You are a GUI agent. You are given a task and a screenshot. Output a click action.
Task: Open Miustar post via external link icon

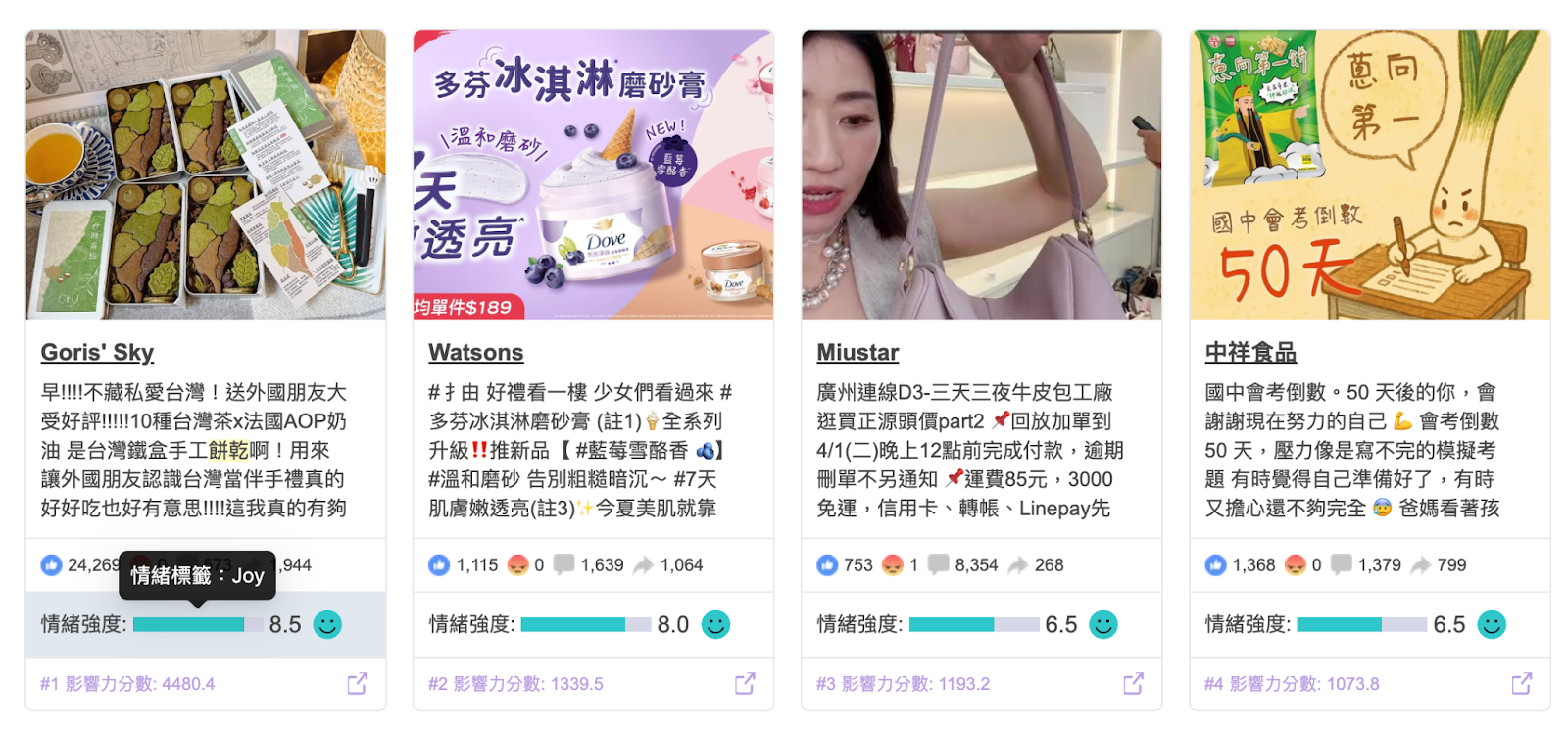click(1133, 683)
